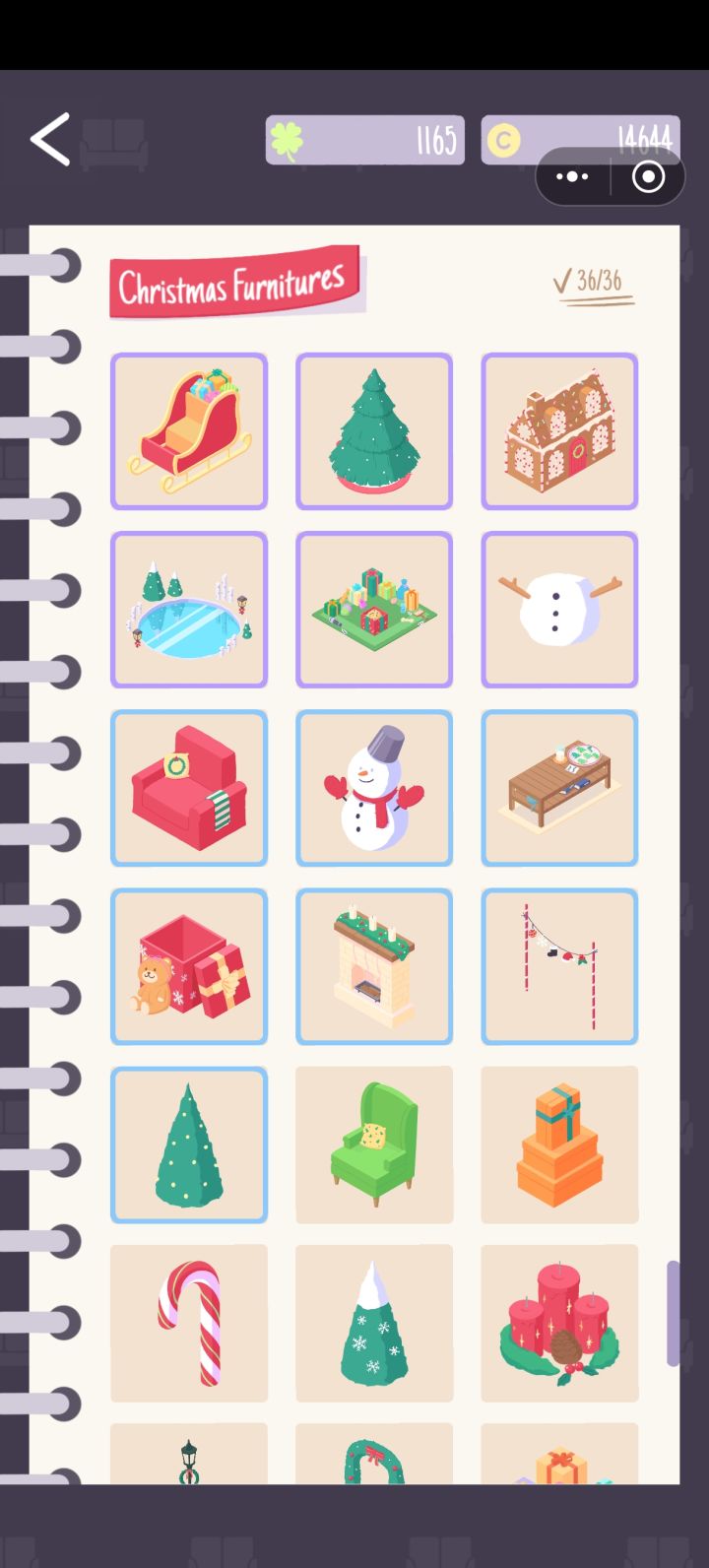
Task: Tap the wooden coffee table with cookies
Action: pos(559,788)
